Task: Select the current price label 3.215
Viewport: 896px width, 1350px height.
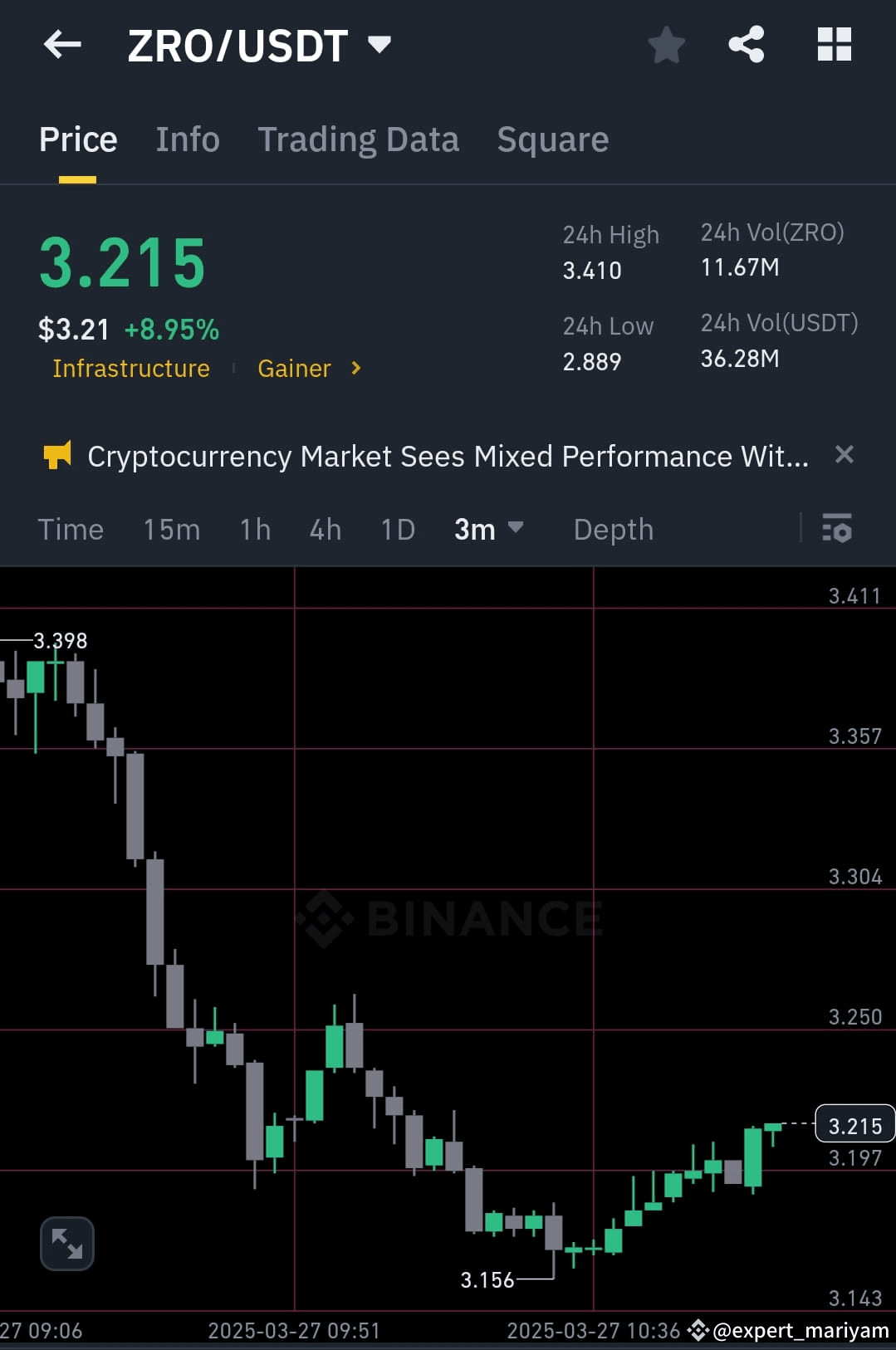Action: pos(854,1126)
